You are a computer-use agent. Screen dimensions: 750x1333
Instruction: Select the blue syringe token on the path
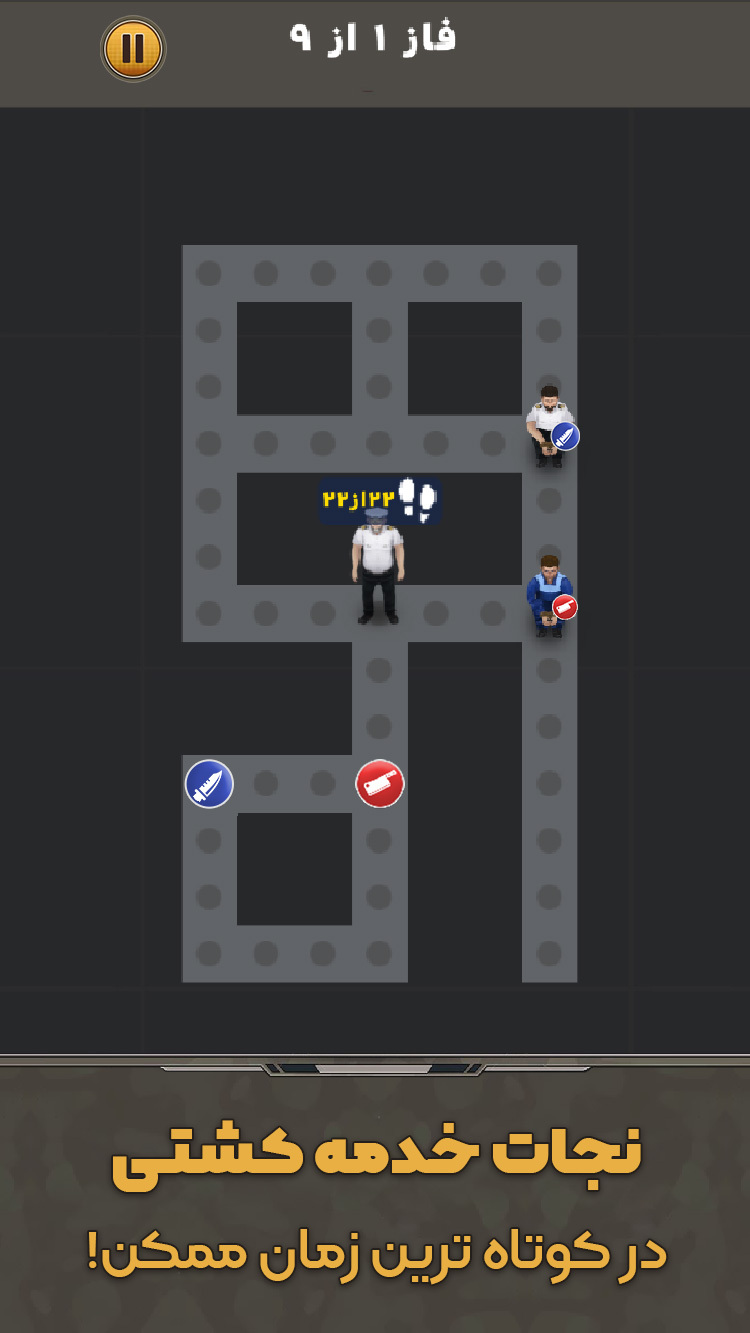[209, 784]
